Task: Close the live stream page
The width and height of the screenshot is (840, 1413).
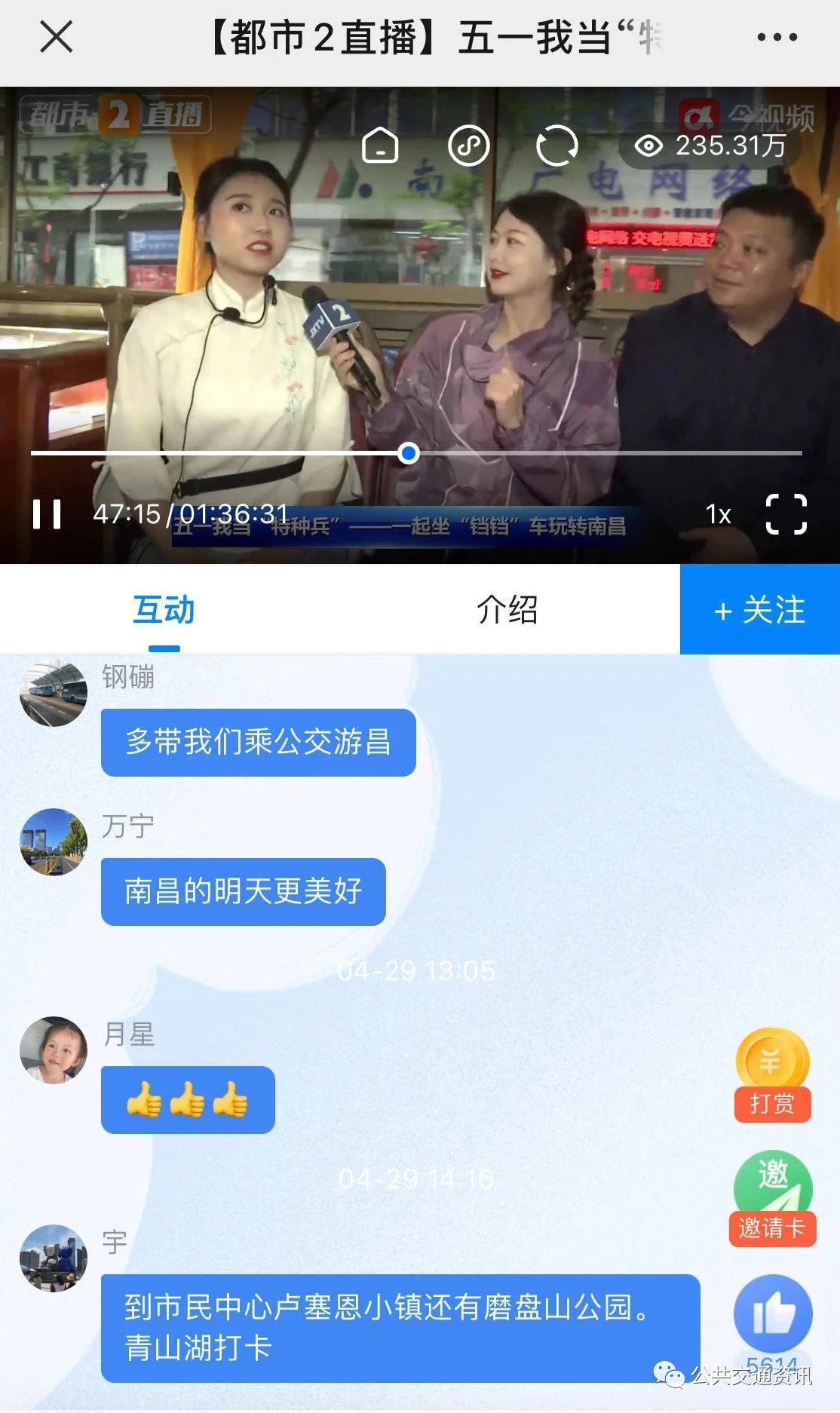Action: [57, 37]
